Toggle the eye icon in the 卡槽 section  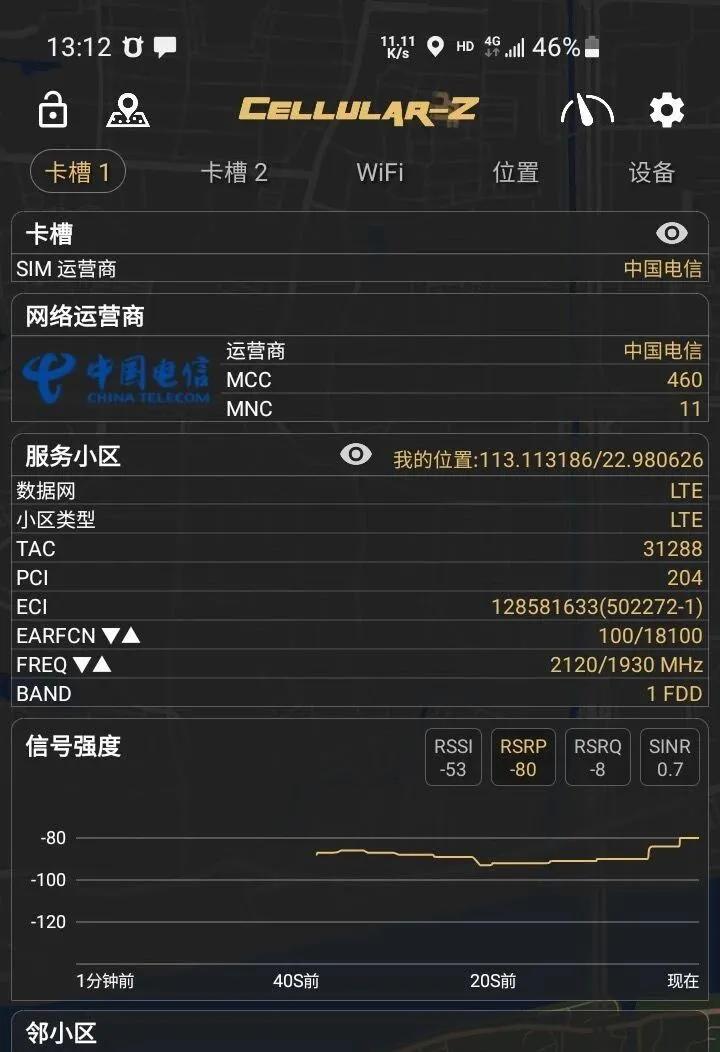coord(670,233)
